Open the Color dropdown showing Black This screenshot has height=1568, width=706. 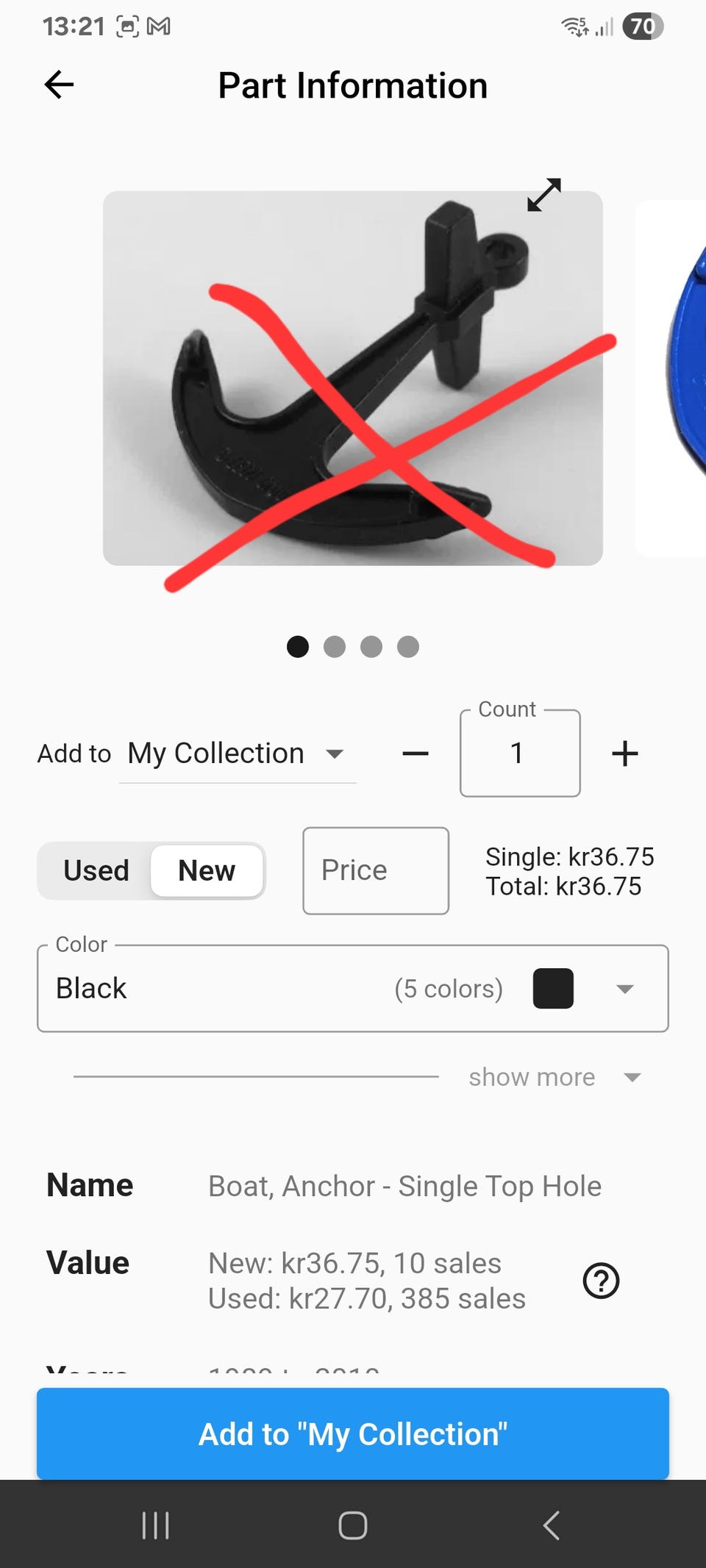coord(353,989)
